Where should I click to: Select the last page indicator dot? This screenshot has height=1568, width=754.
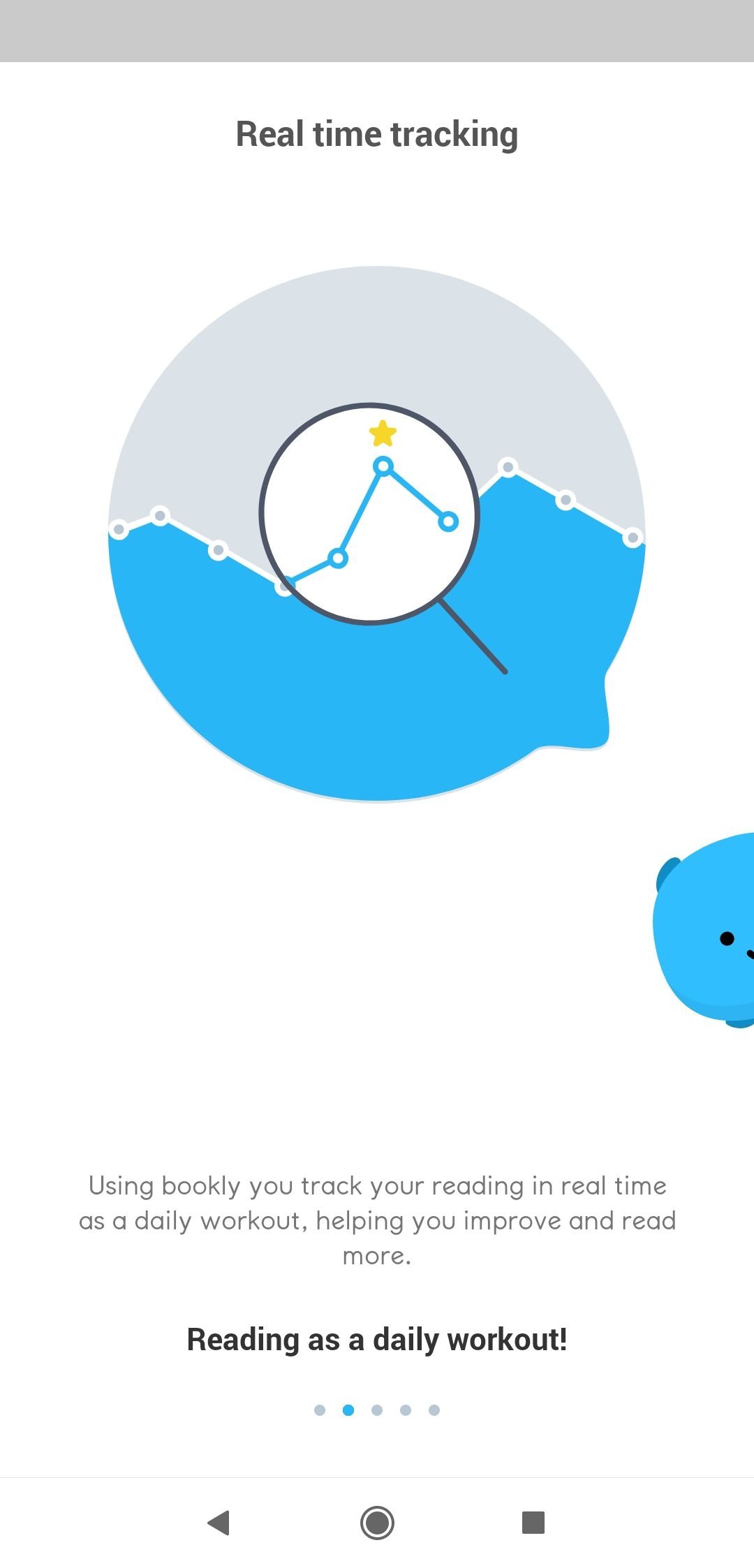pyautogui.click(x=434, y=1410)
